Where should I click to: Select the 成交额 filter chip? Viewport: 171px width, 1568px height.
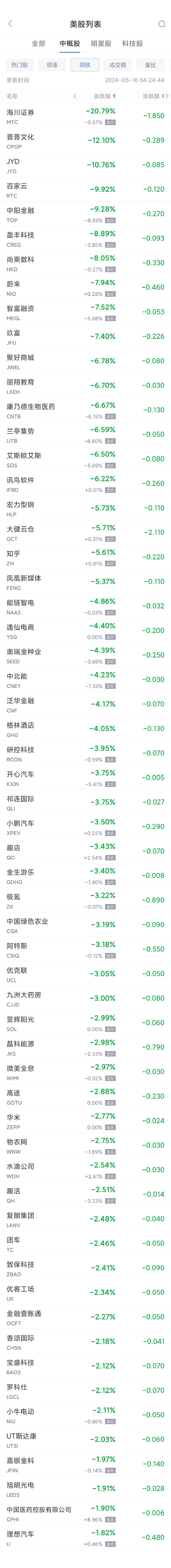coord(118,65)
